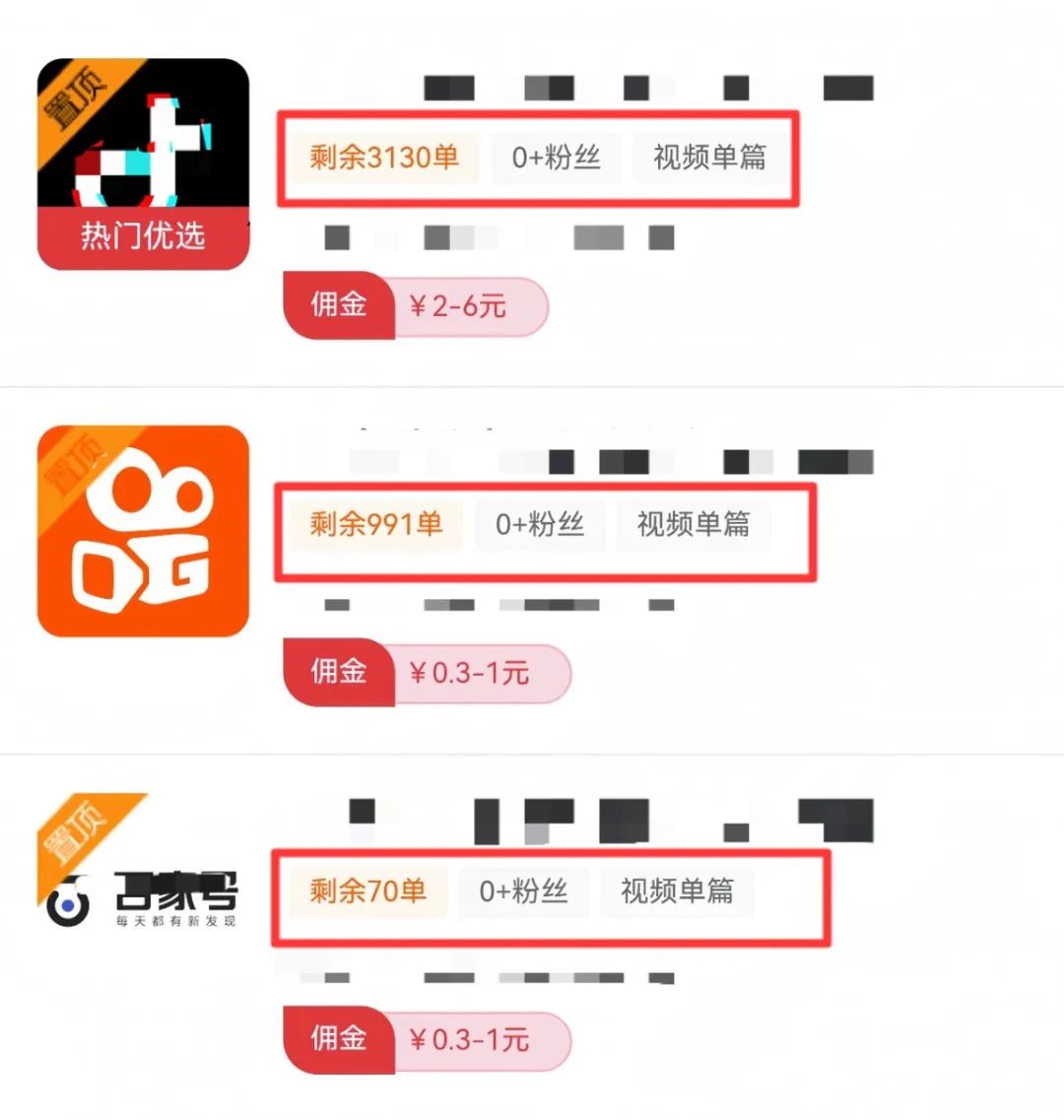Select the 剩余70单 tag
This screenshot has height=1120, width=1064.
[x=368, y=893]
